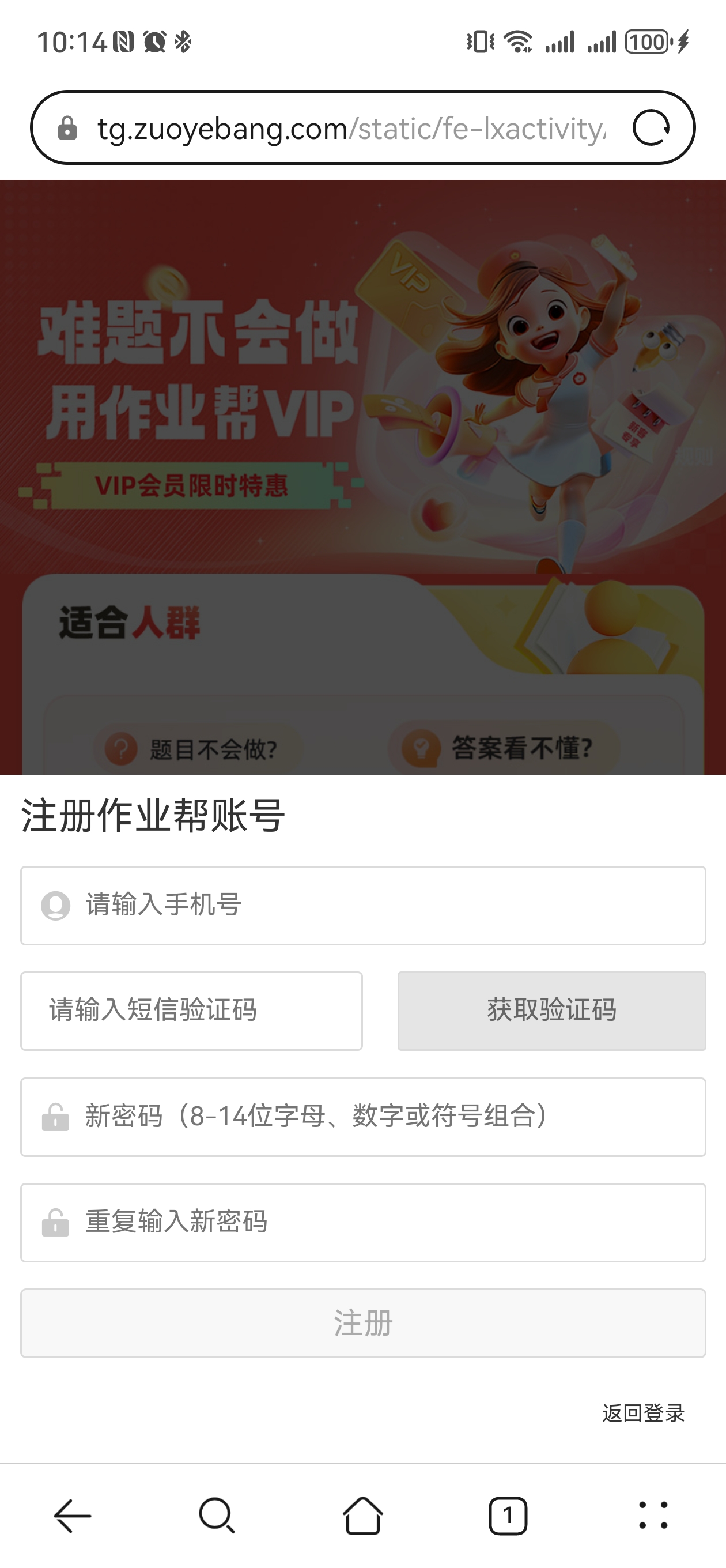
Task: Go to the browser home page
Action: coord(362,1515)
